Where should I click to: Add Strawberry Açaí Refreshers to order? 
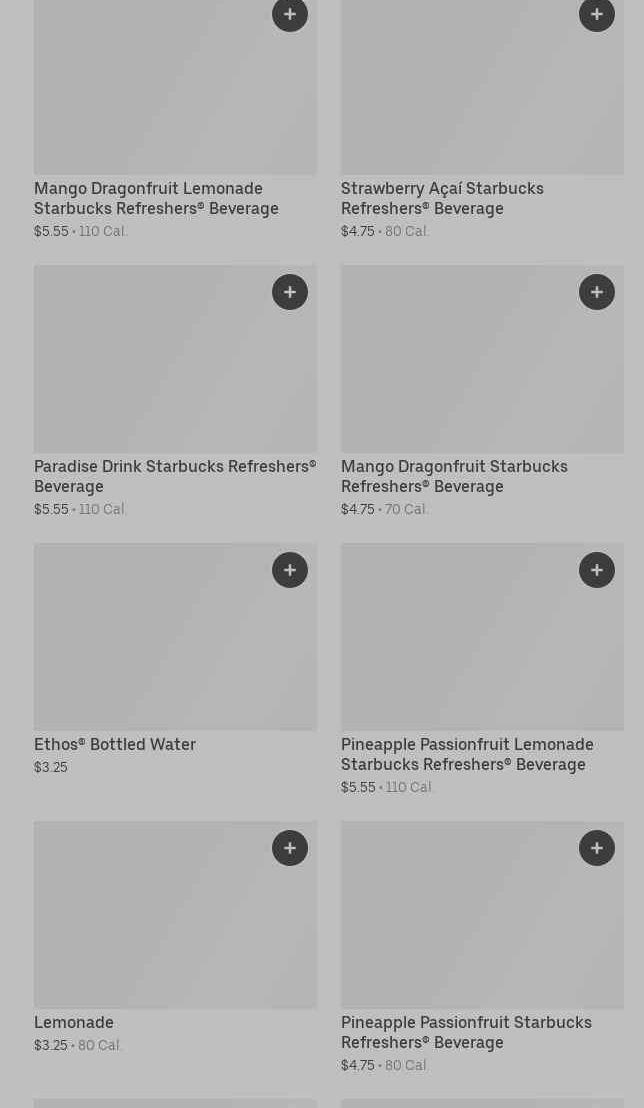click(x=597, y=14)
